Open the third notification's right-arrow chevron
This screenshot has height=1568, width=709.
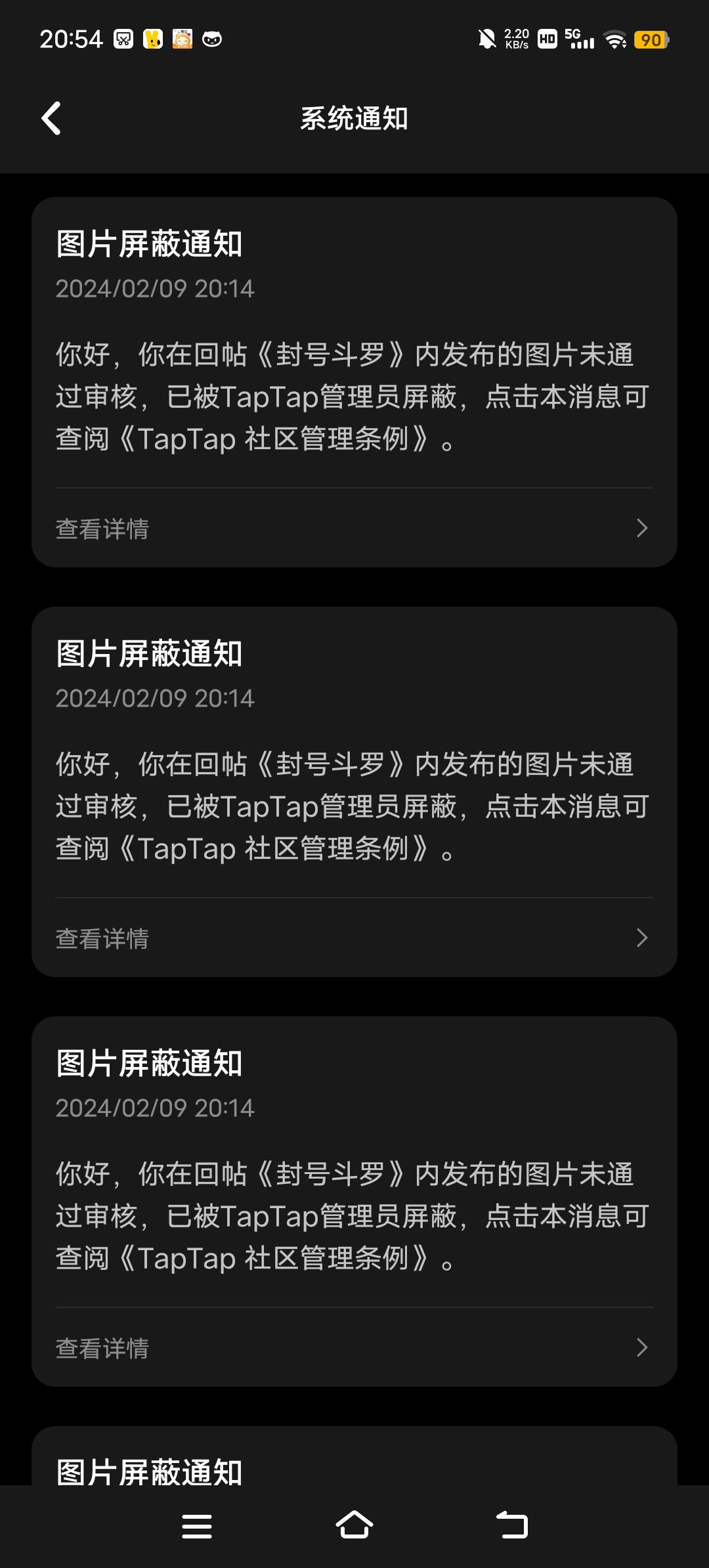(641, 1349)
